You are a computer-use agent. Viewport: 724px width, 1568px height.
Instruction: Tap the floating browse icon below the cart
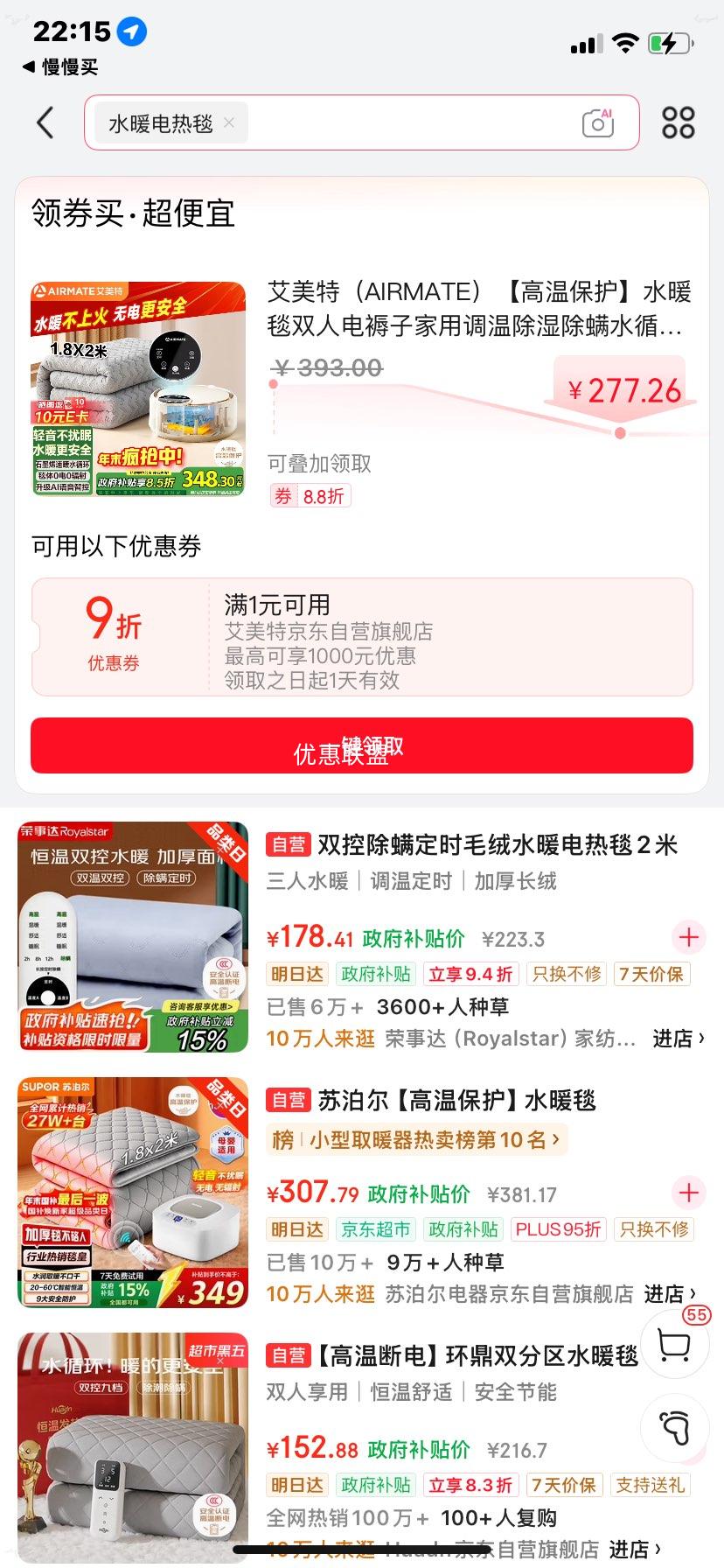click(x=674, y=1427)
